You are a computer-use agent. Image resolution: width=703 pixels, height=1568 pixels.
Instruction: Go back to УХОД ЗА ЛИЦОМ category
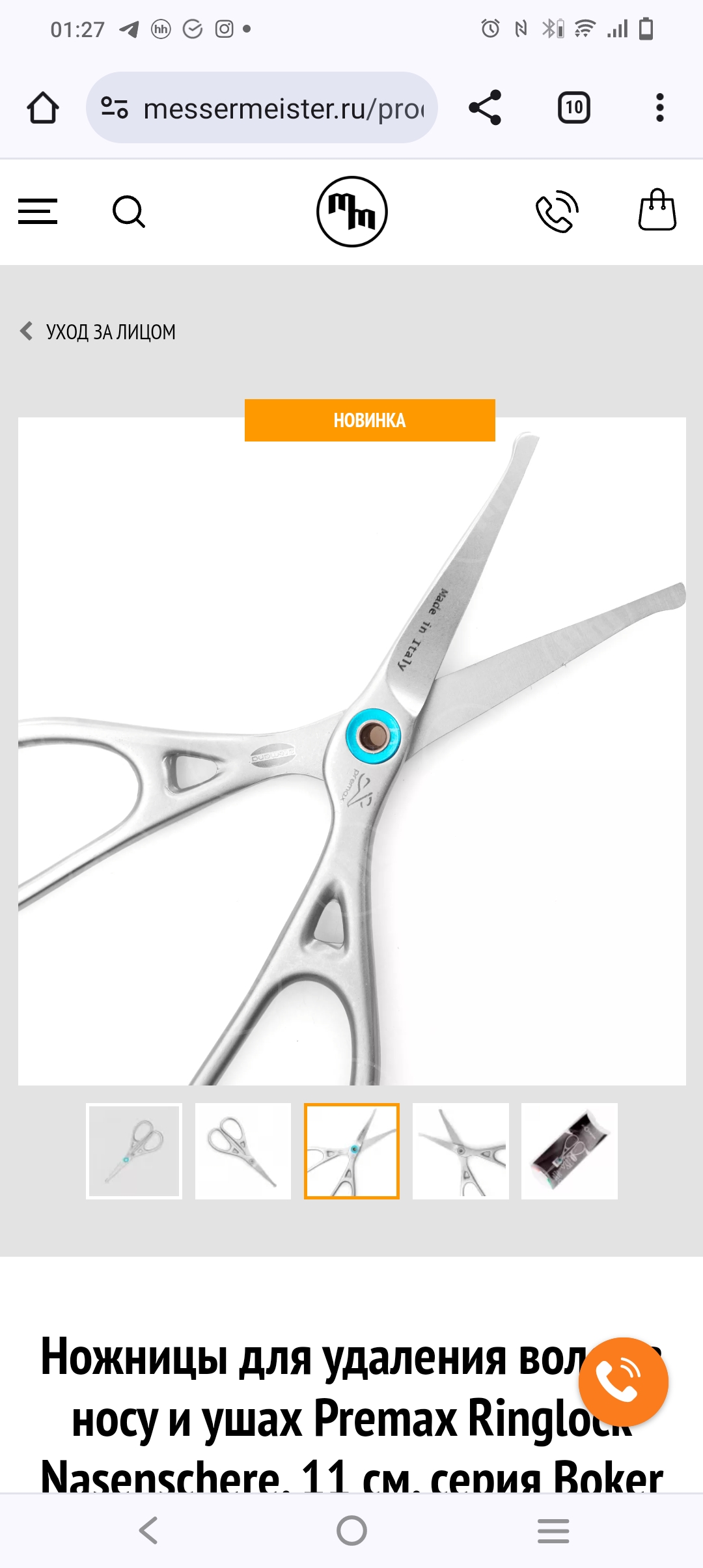tap(98, 331)
